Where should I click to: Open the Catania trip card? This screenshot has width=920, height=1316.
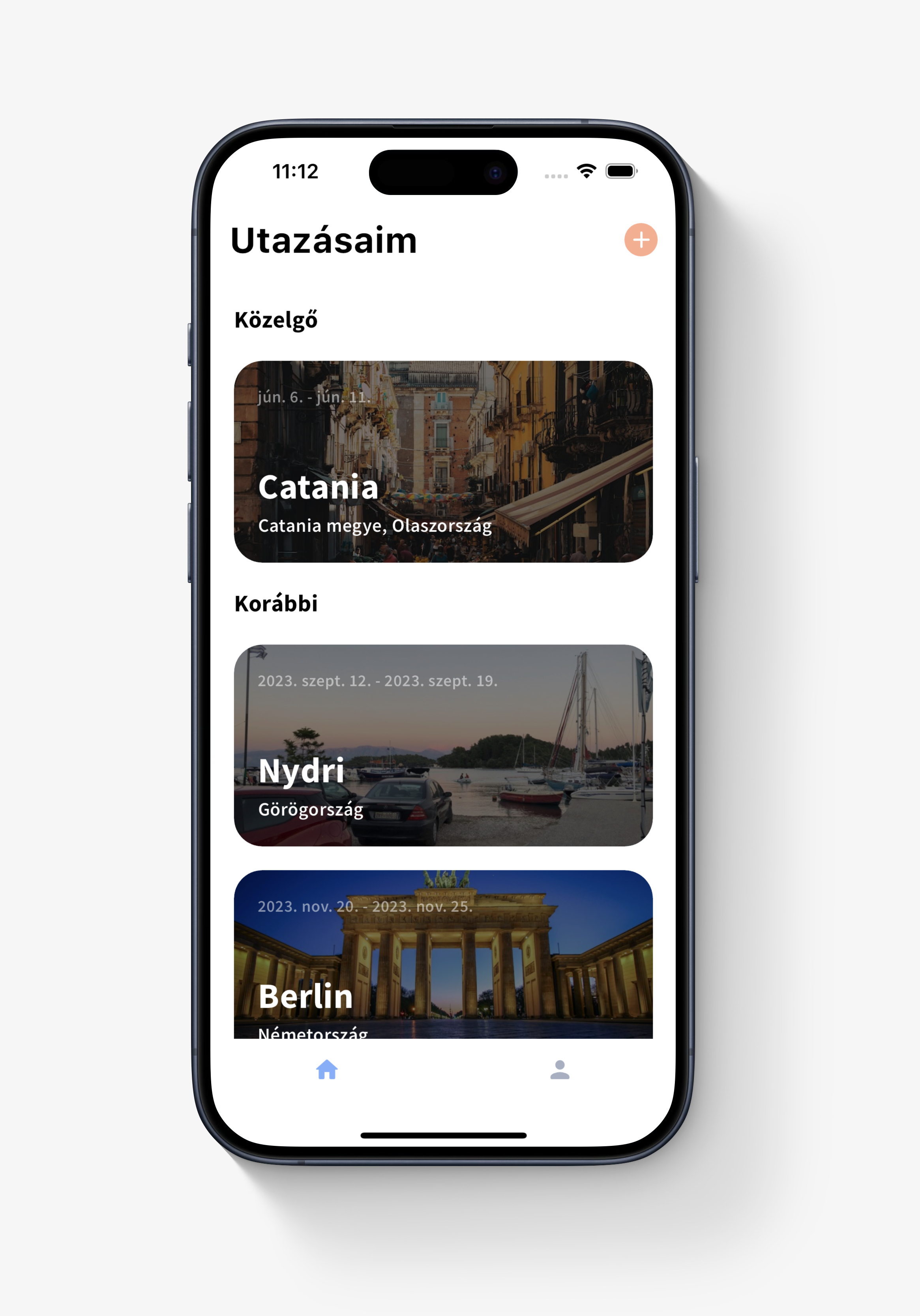[x=442, y=461]
